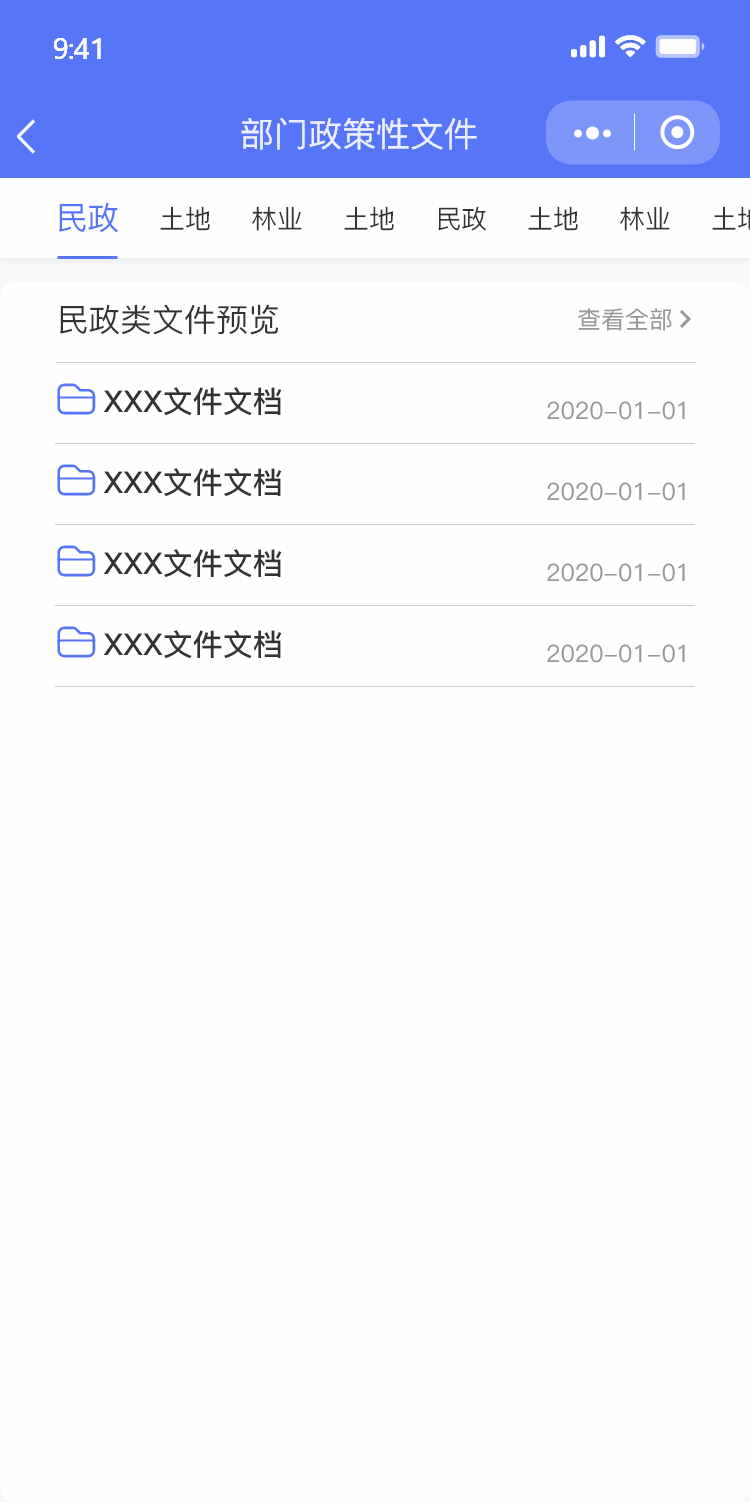This screenshot has height=1502, width=750.
Task: Go back from 部门政策性文件 page
Action: (27, 136)
